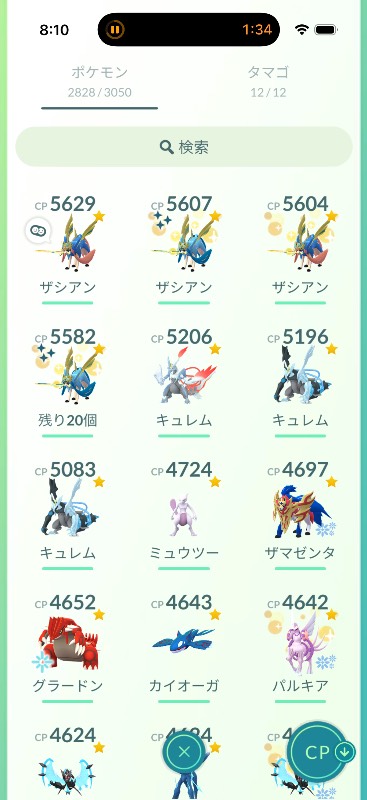Switch to the タマゴ tab

pyautogui.click(x=268, y=82)
